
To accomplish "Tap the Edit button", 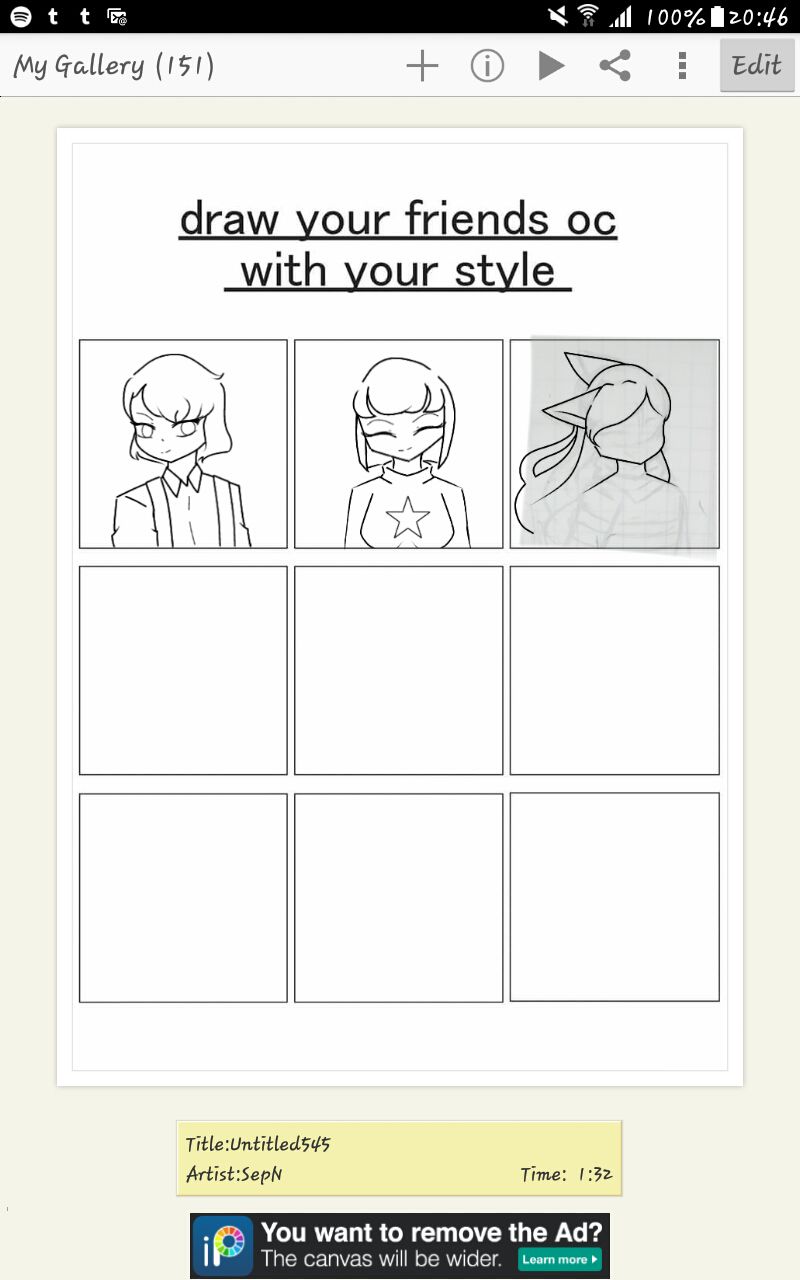I will (757, 66).
